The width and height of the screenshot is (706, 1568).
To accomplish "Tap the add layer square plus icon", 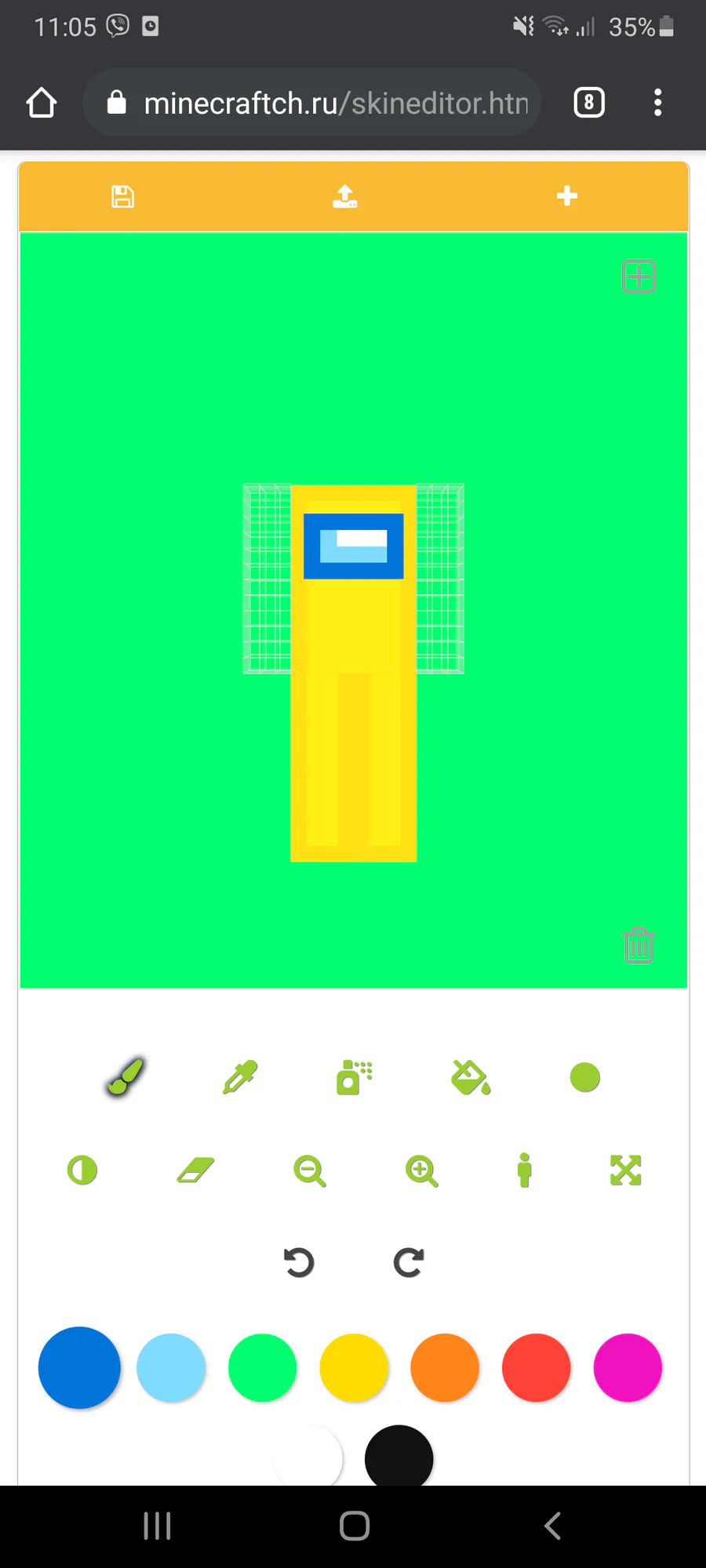I will pos(639,277).
